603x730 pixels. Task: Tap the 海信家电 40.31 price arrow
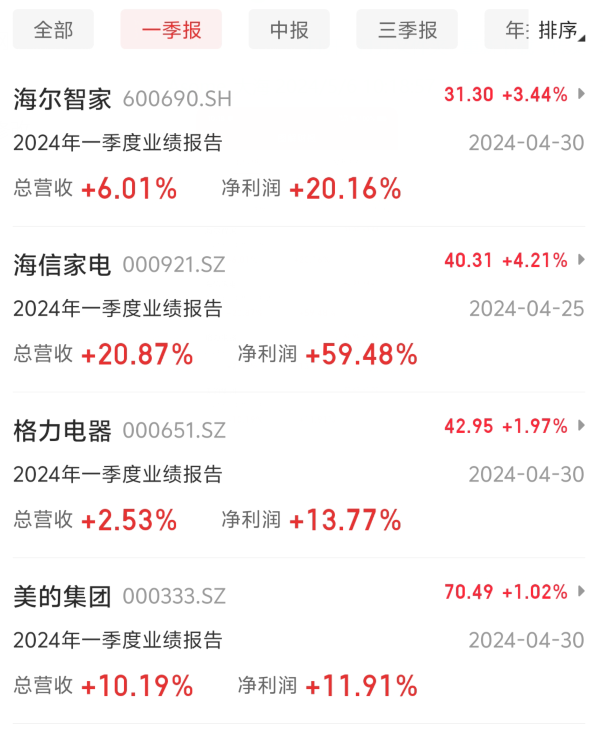pos(581,260)
